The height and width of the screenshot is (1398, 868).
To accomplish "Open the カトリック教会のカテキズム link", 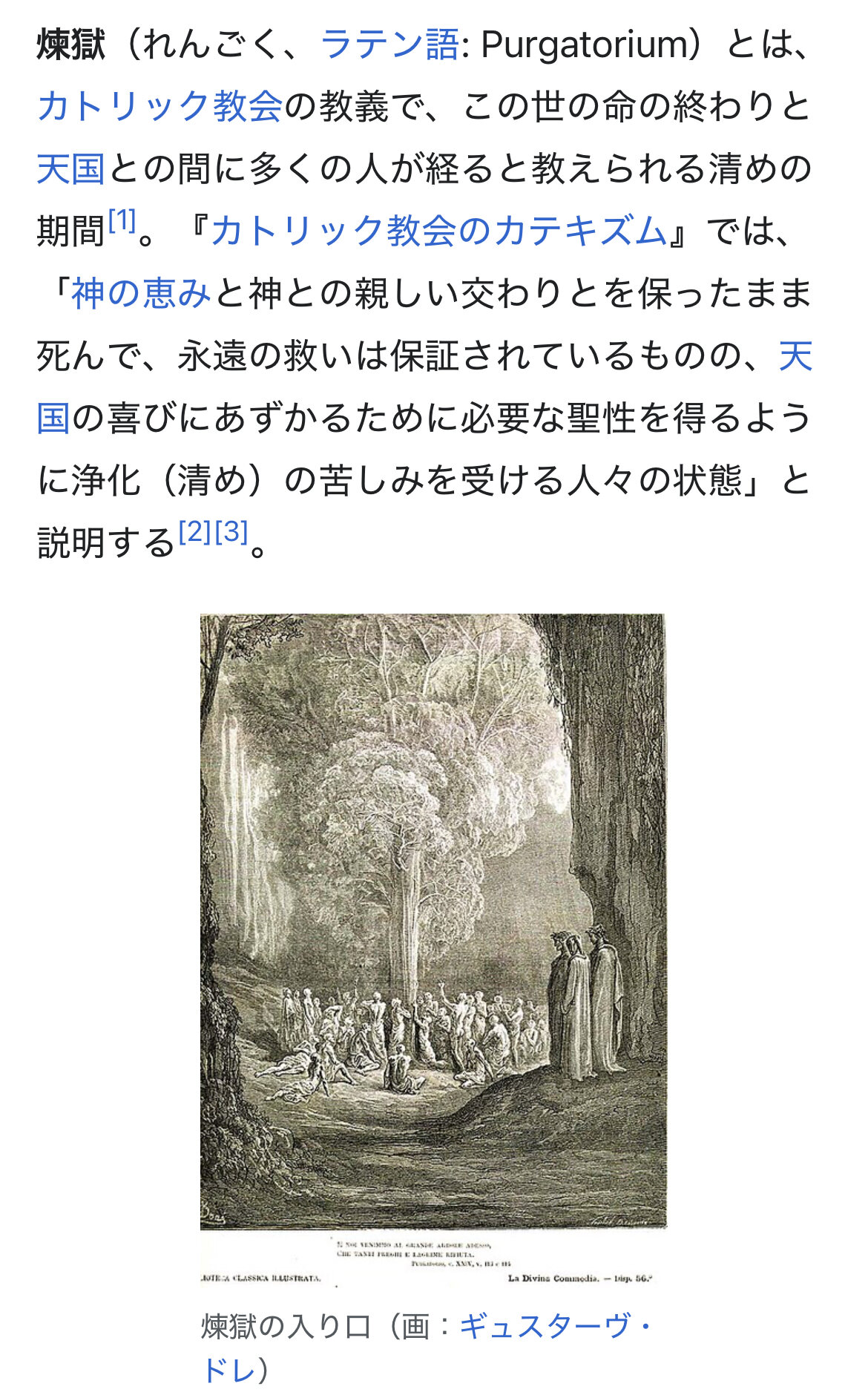I will pyautogui.click(x=438, y=231).
